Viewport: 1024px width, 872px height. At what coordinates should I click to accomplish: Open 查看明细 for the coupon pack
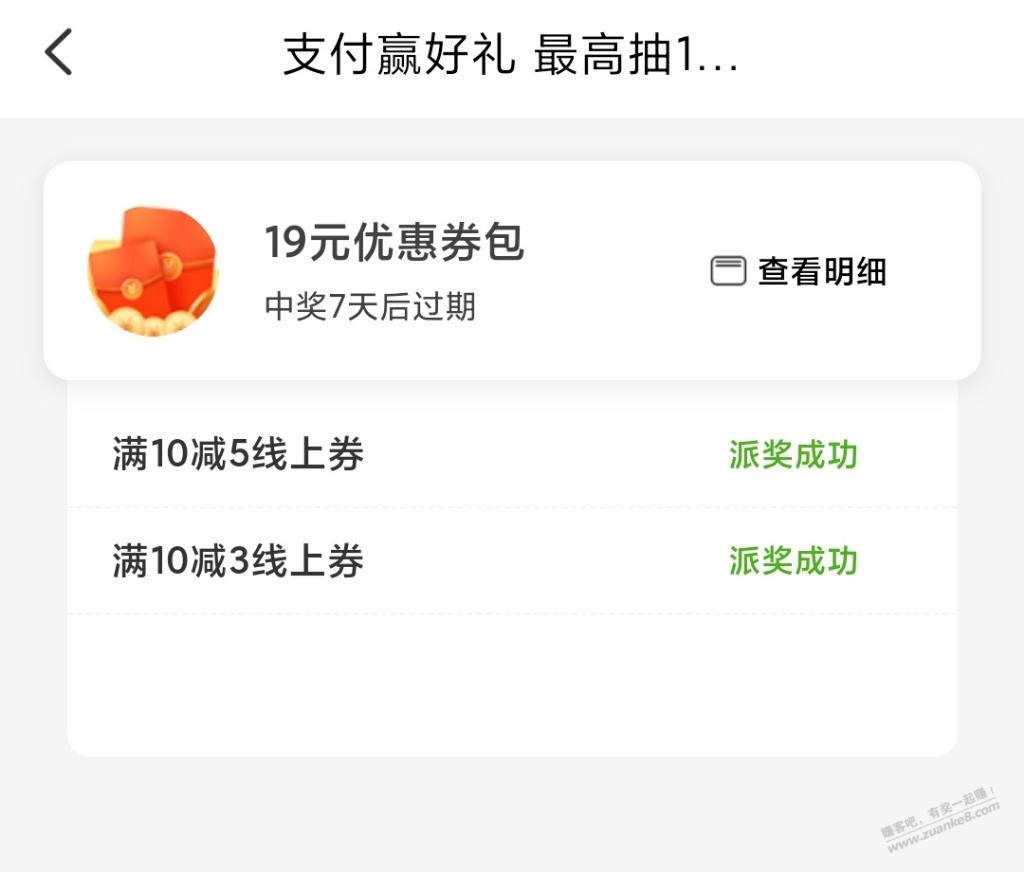click(x=799, y=271)
